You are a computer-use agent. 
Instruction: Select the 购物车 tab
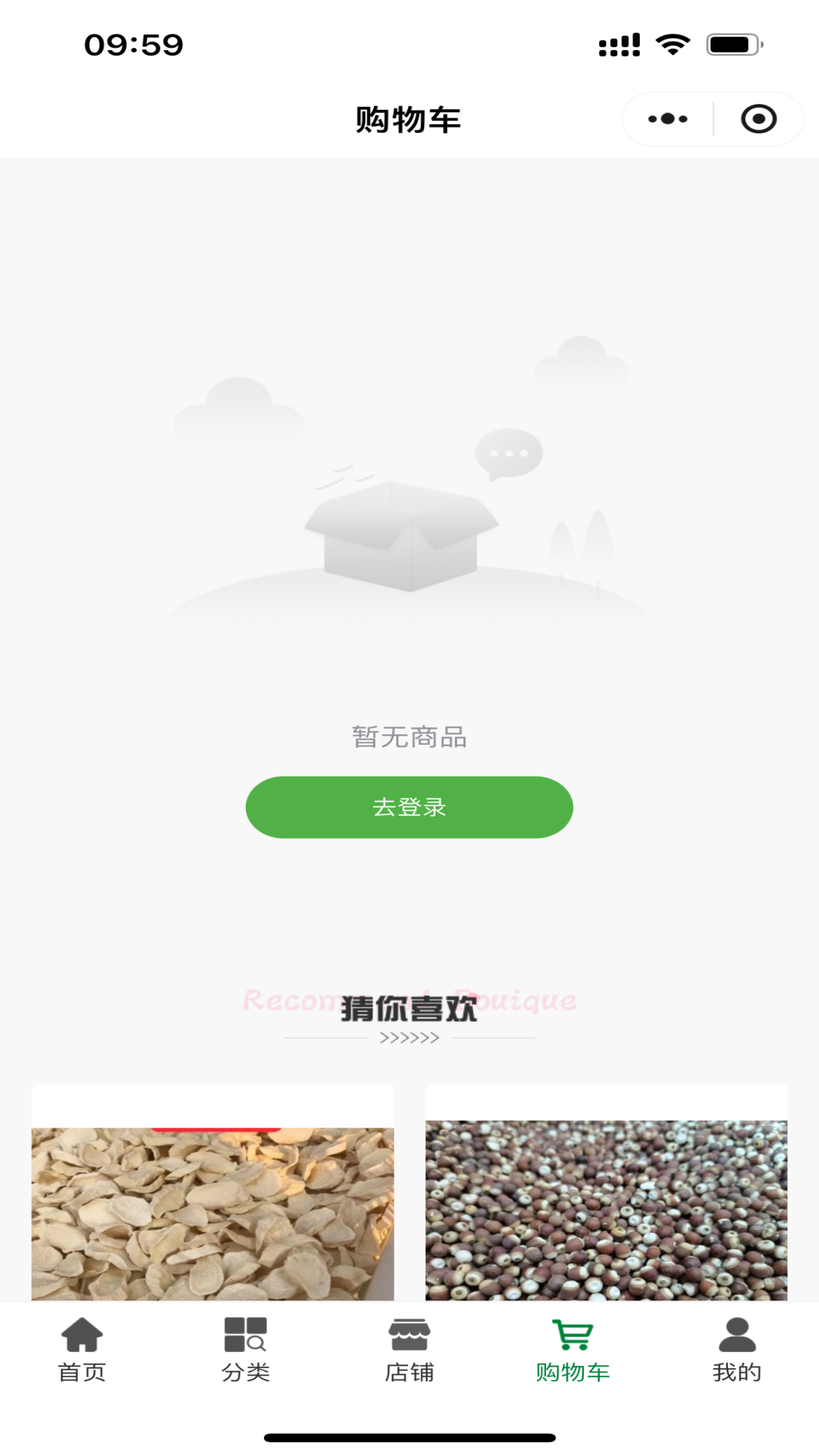(573, 1351)
